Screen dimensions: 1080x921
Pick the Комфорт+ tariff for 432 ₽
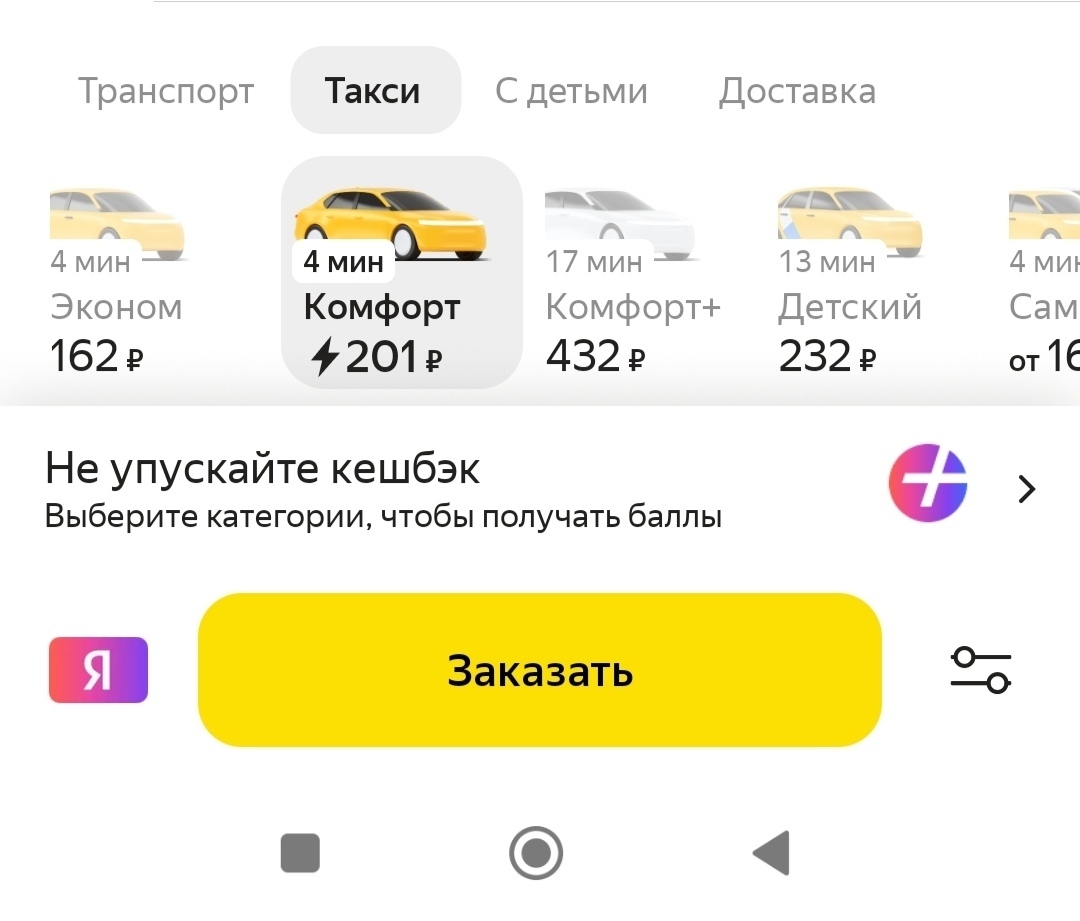[632, 280]
